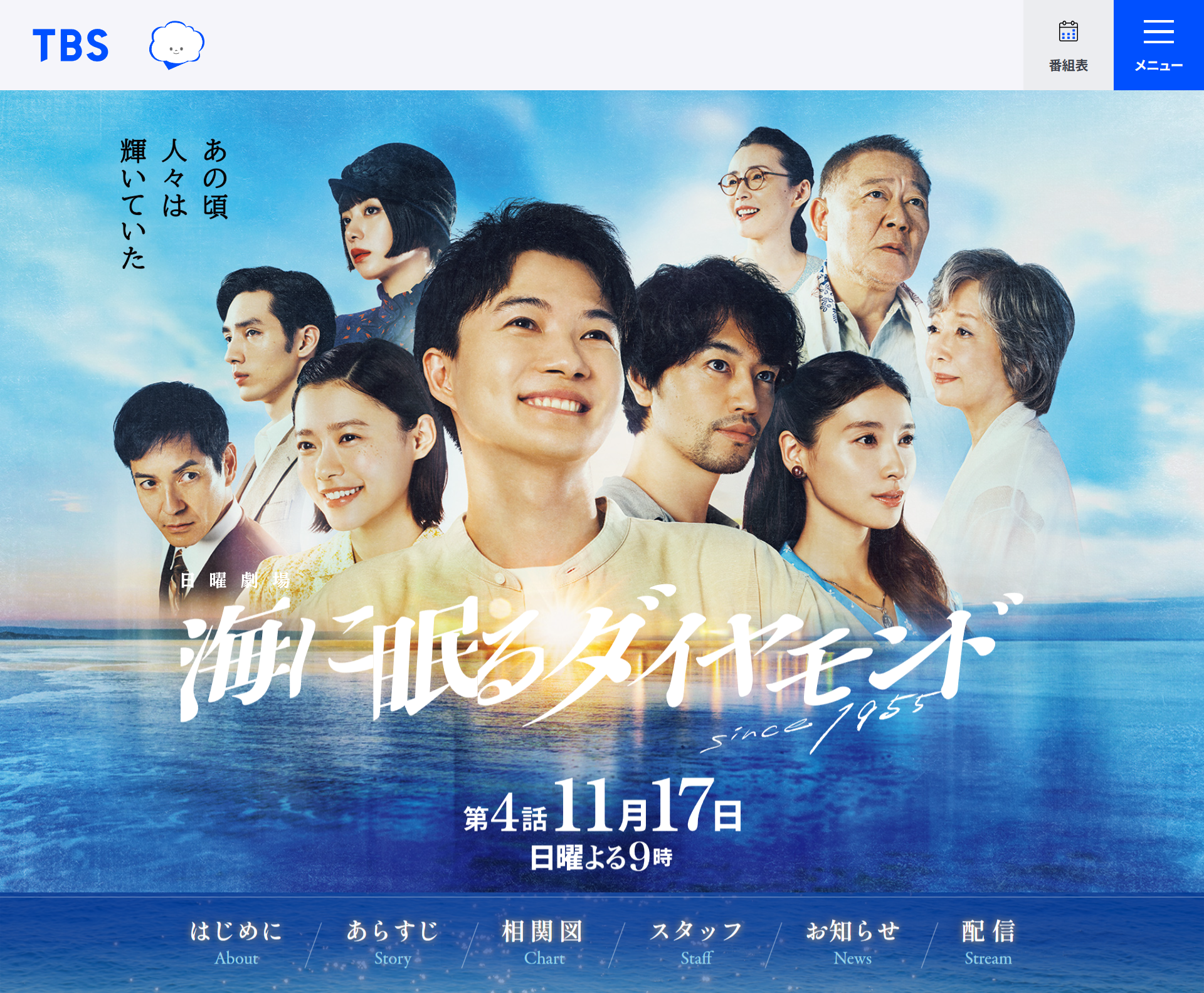The height and width of the screenshot is (993, 1204).
Task: Open the スタッフ Staff page
Action: click(x=696, y=942)
